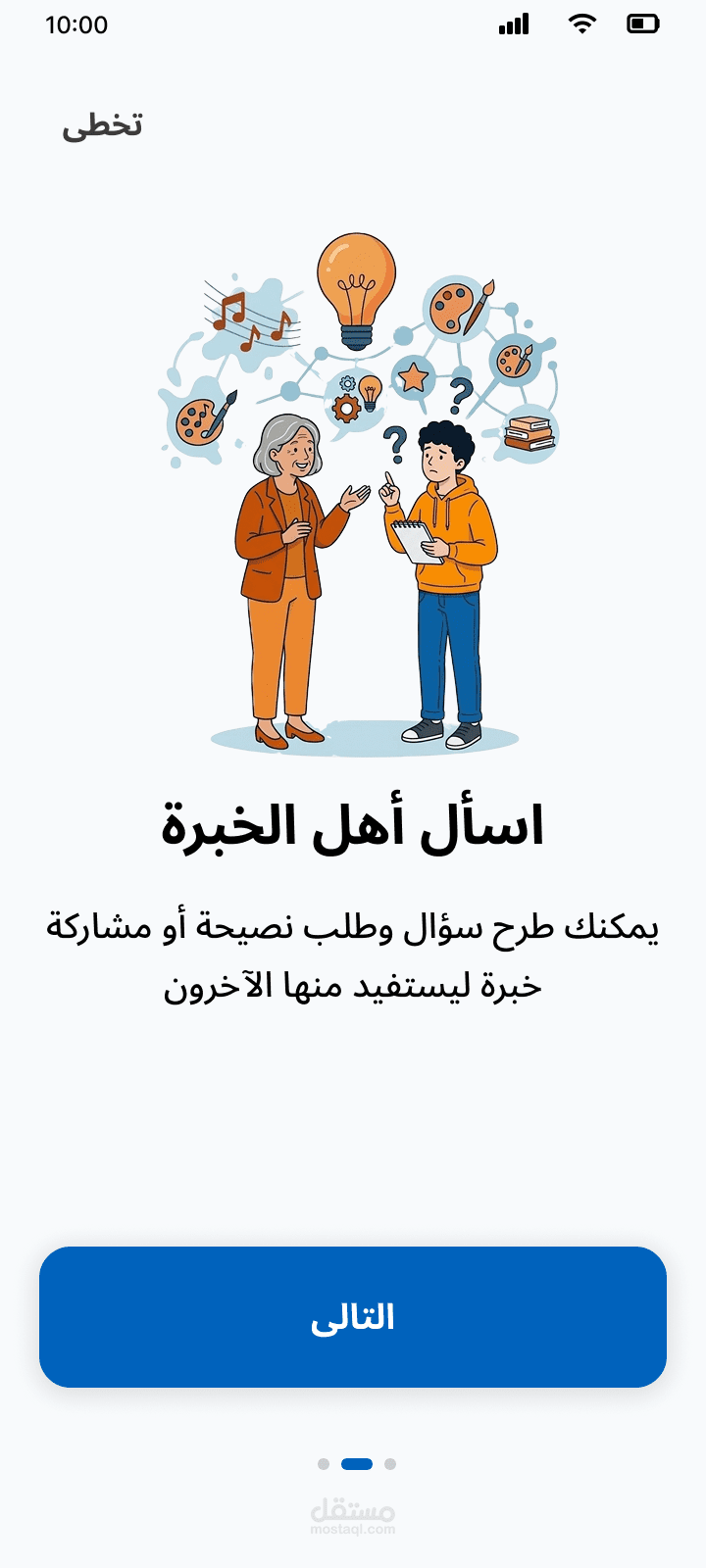
Task: Select the last page indicator dot
Action: click(390, 1464)
